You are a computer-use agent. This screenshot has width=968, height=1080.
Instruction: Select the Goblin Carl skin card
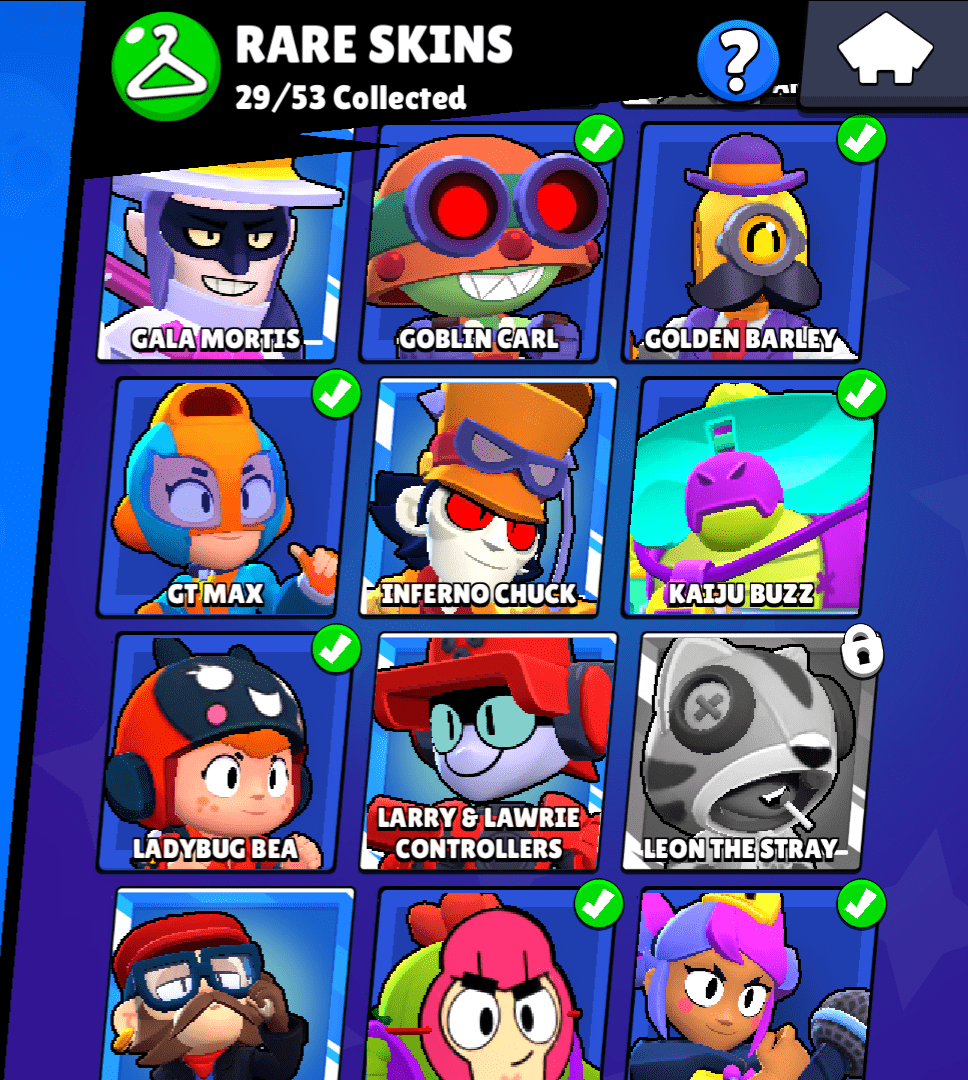pos(486,245)
